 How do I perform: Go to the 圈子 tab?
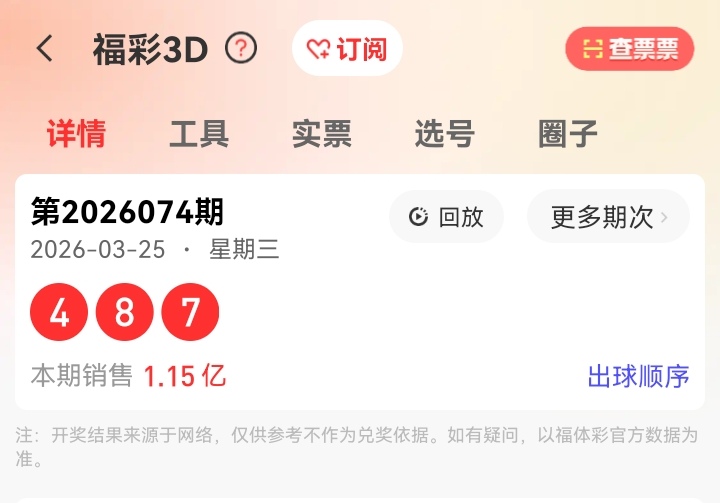click(x=568, y=134)
